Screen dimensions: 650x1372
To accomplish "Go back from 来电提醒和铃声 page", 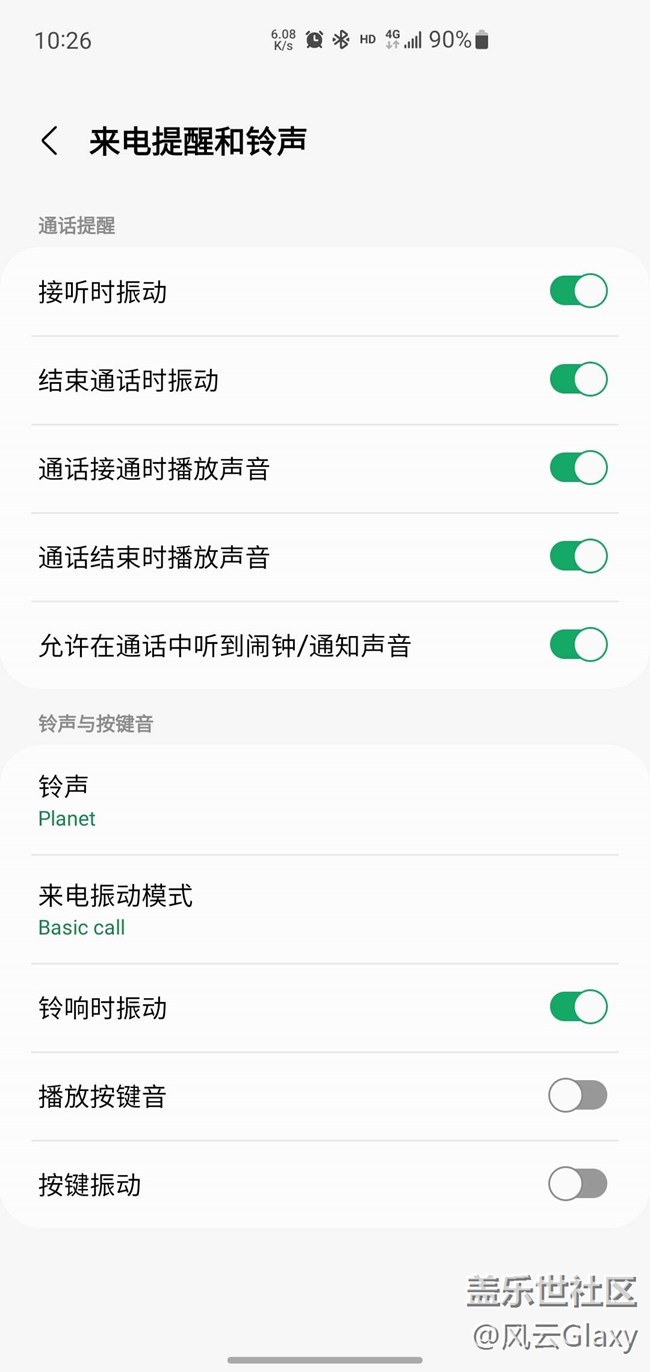I will [x=49, y=141].
